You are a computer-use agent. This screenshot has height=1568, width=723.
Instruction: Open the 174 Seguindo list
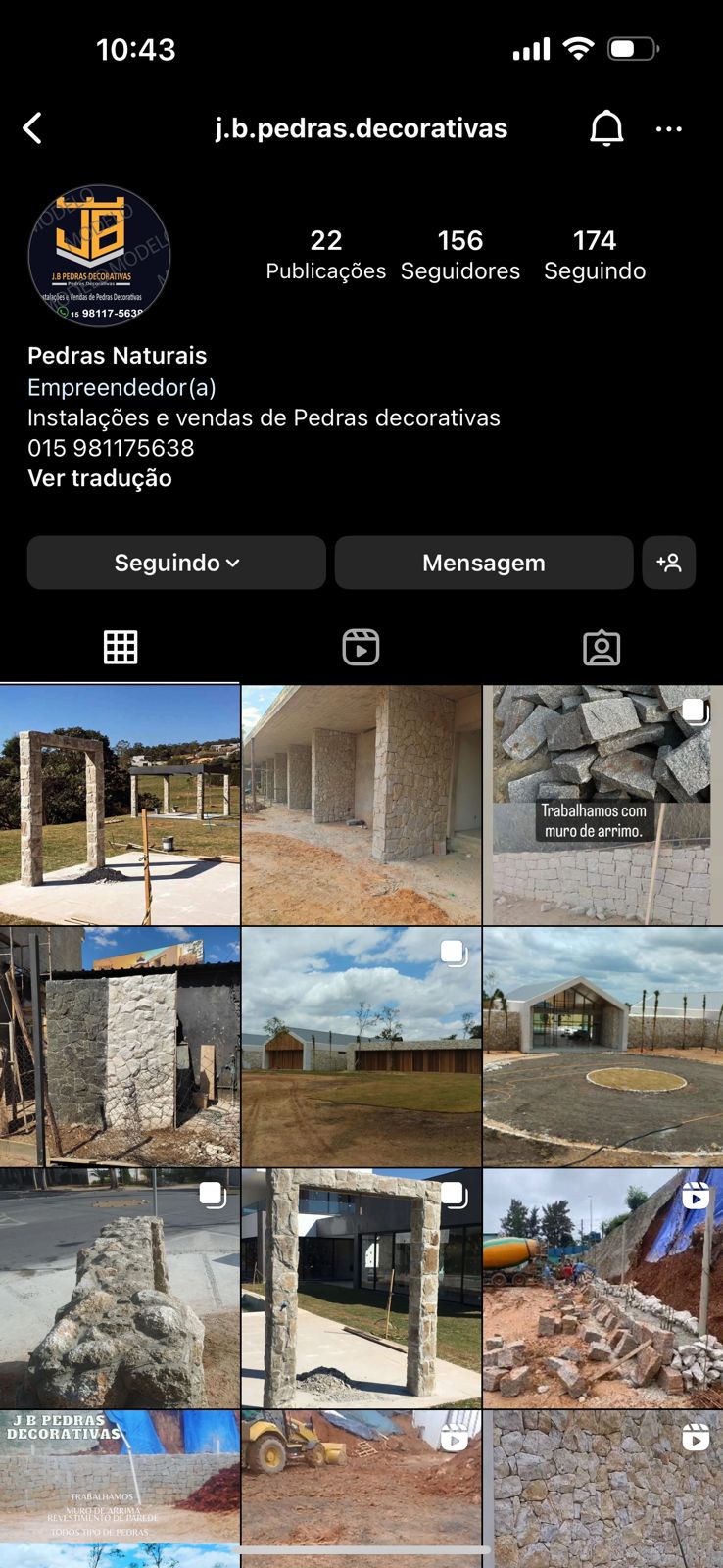pos(595,255)
